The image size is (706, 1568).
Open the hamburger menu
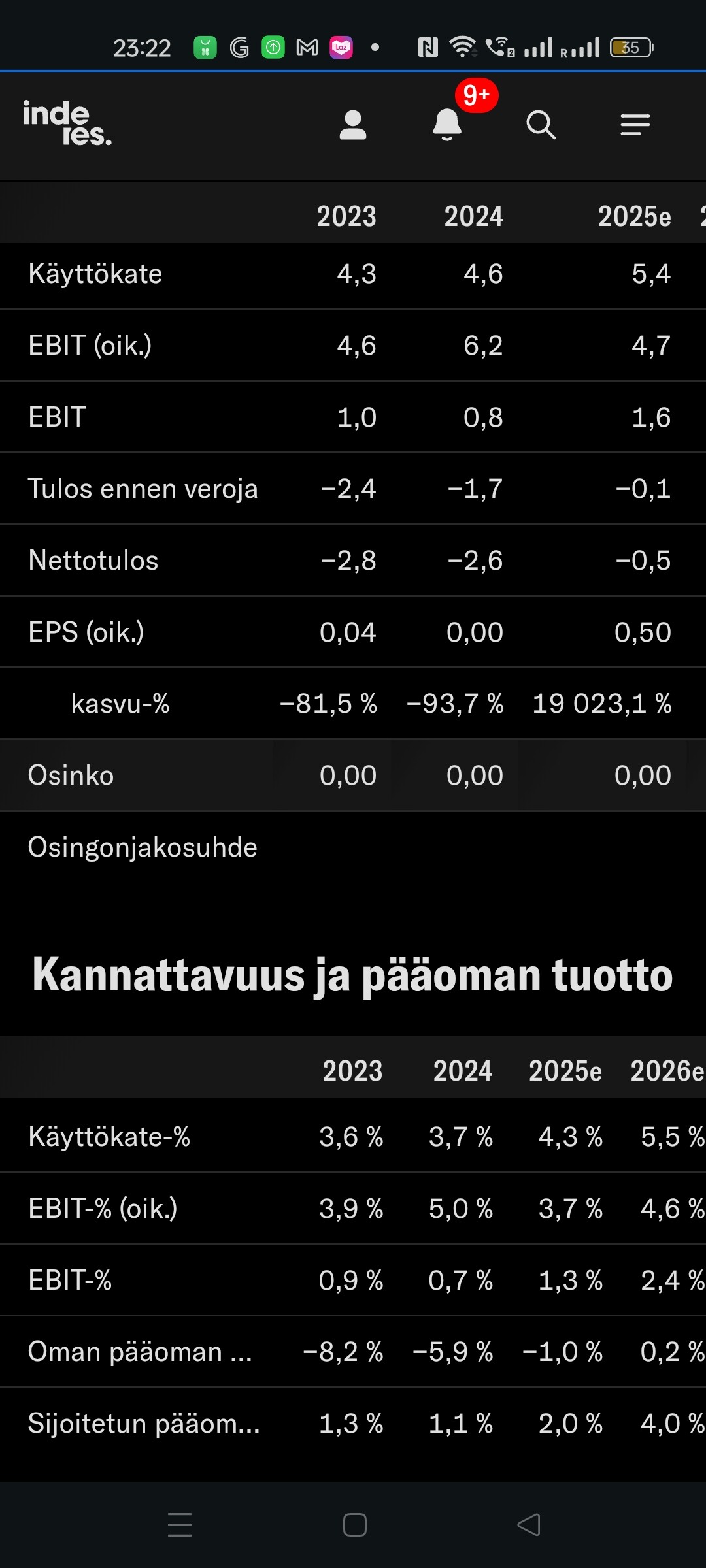[635, 125]
